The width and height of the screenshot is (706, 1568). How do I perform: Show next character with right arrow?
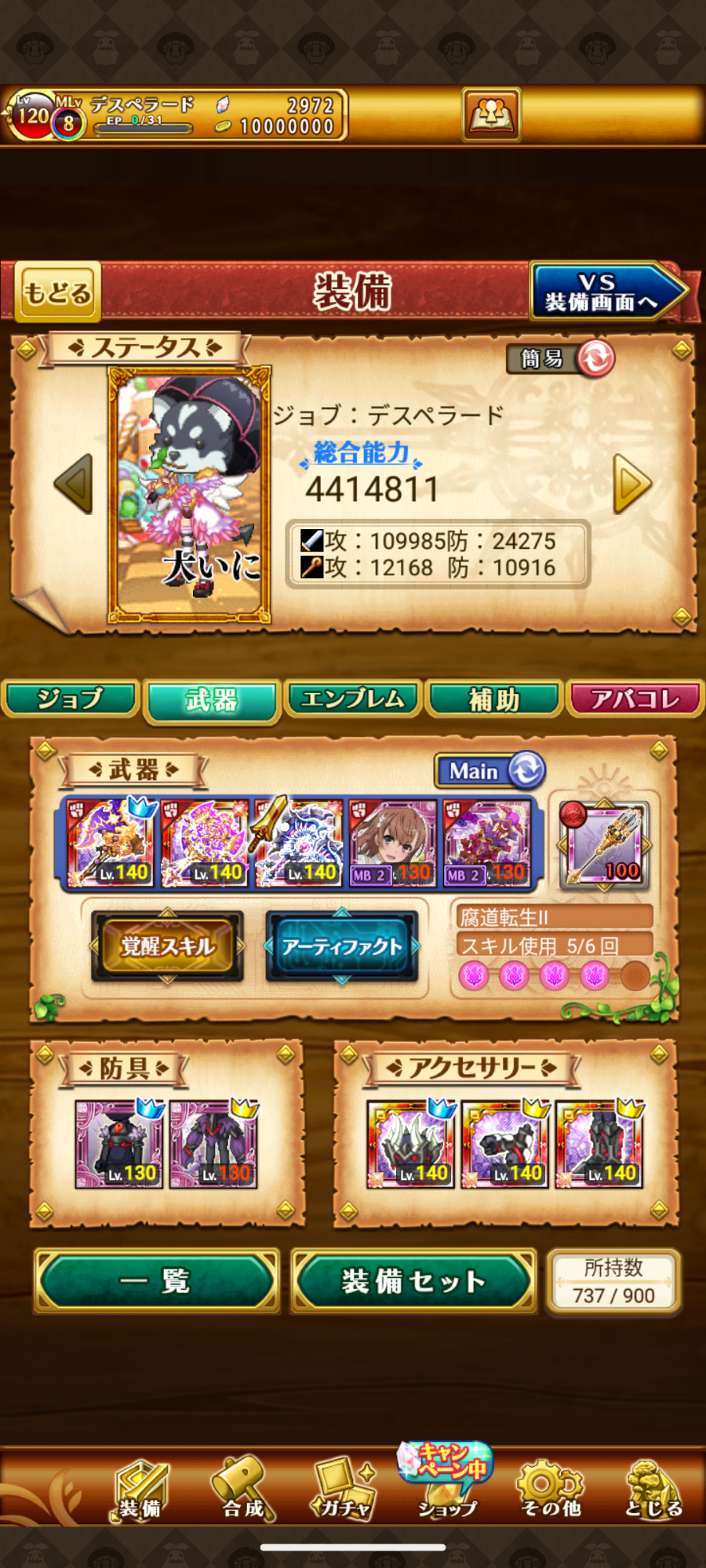(x=631, y=485)
